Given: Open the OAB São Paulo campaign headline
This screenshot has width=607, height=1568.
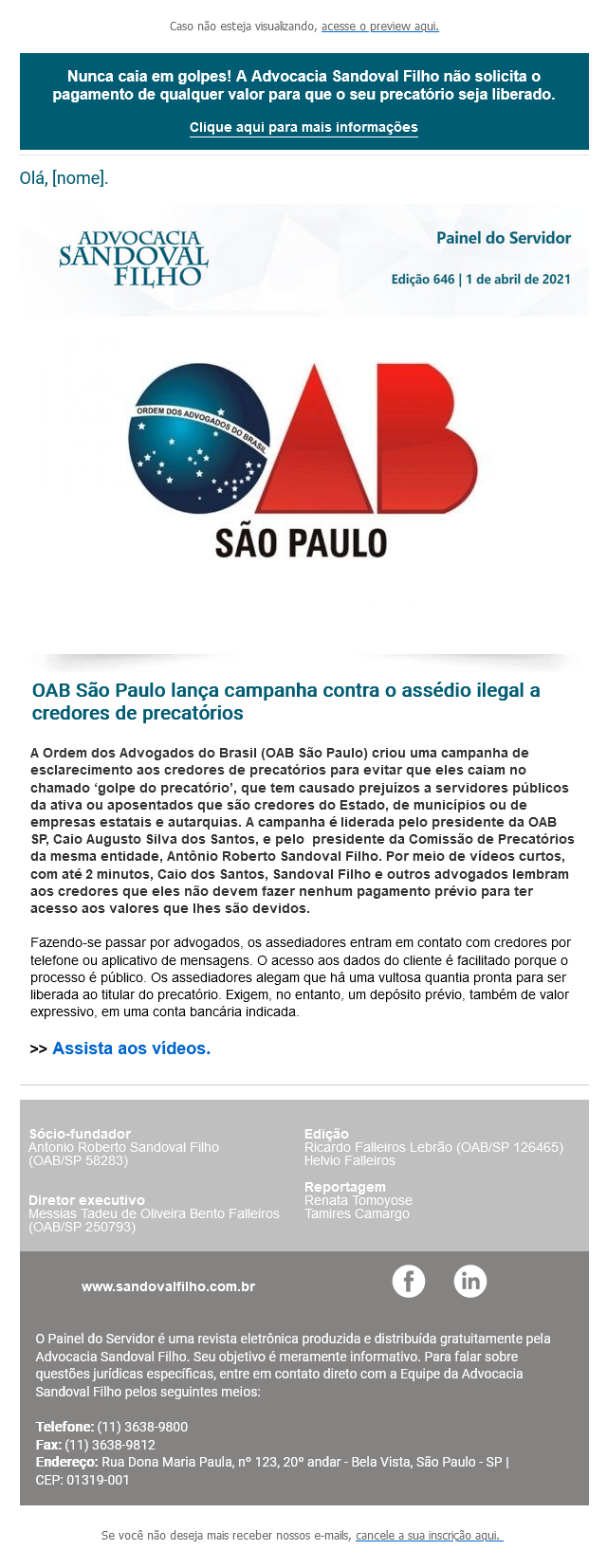Looking at the screenshot, I should [285, 702].
